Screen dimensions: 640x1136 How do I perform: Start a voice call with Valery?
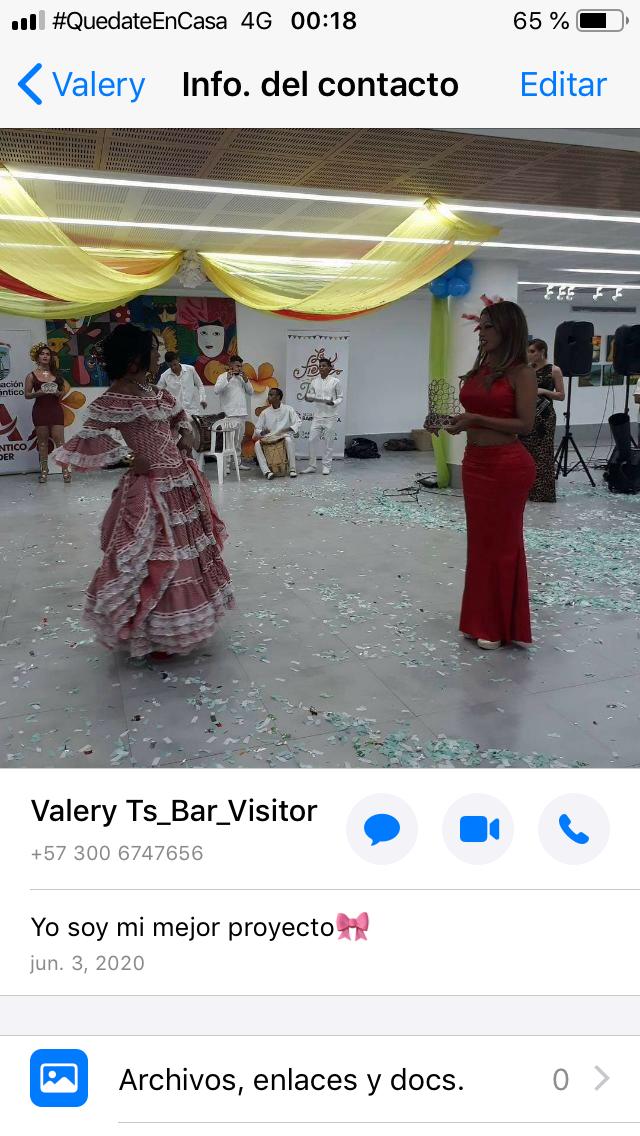[574, 829]
